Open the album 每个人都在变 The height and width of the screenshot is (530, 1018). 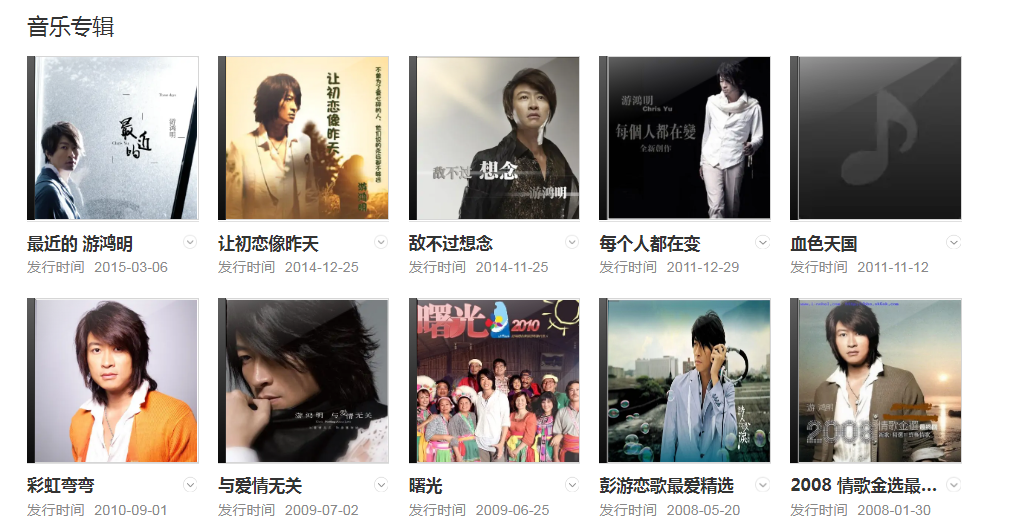[x=685, y=138]
